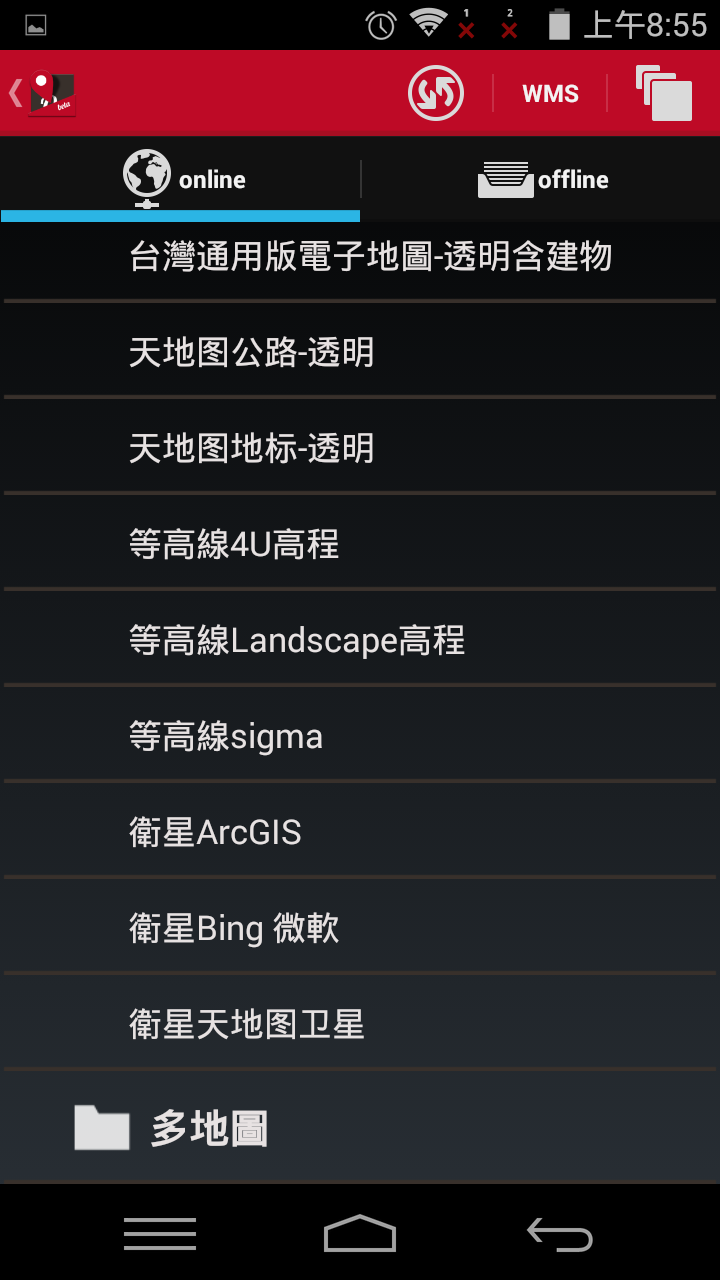Viewport: 720px width, 1280px height.
Task: Select 天地图公路-透明 layer
Action: tap(360, 352)
